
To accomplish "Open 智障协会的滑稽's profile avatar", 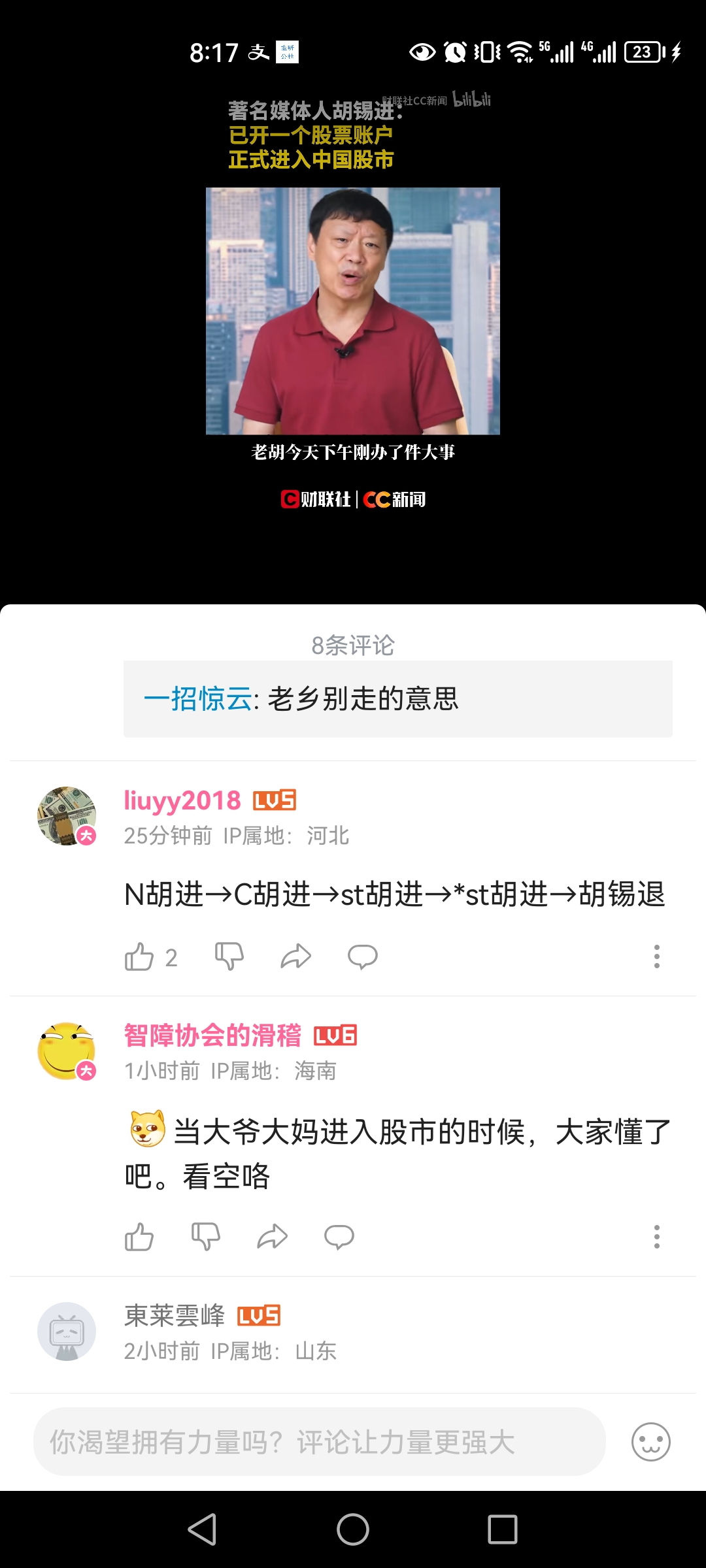I will [x=67, y=1051].
